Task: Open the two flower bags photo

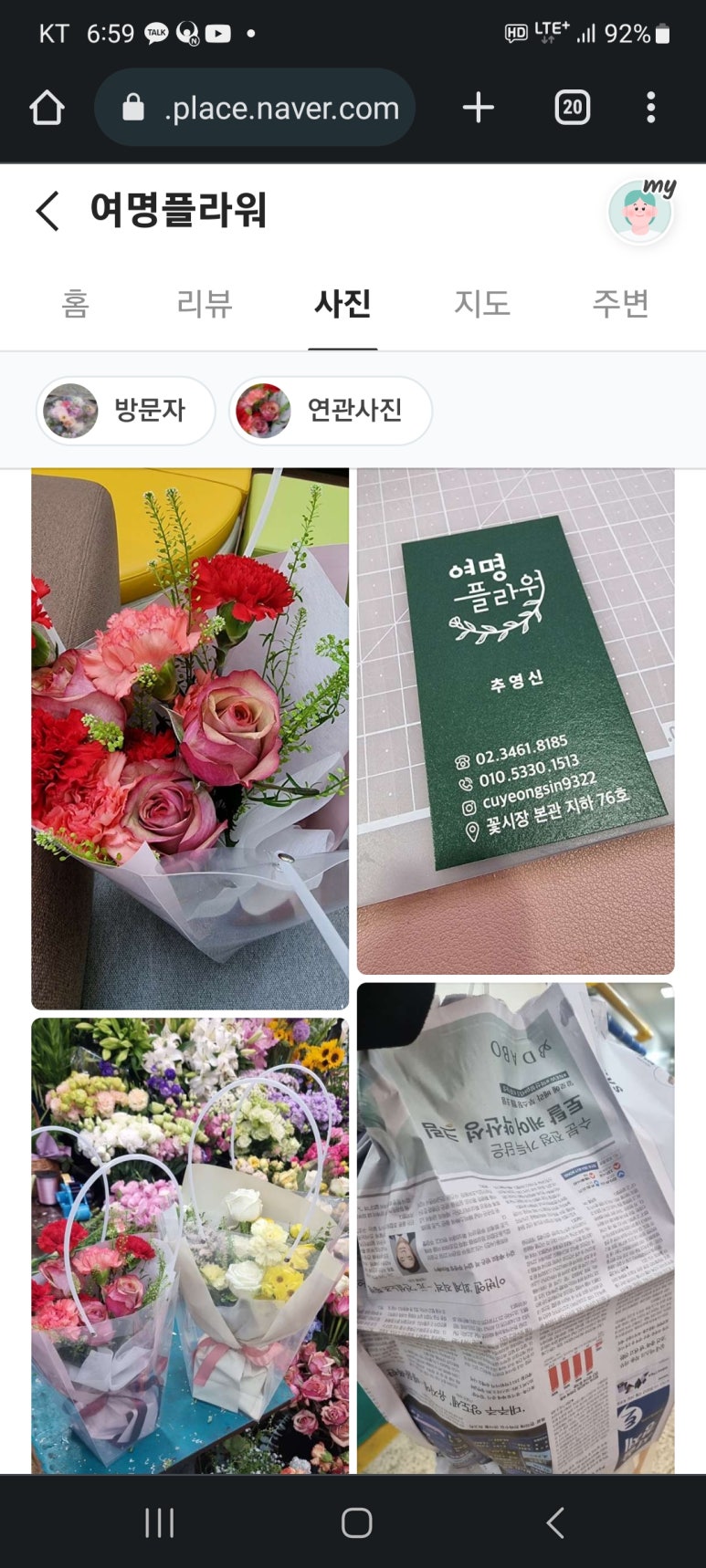Action: [190, 1245]
